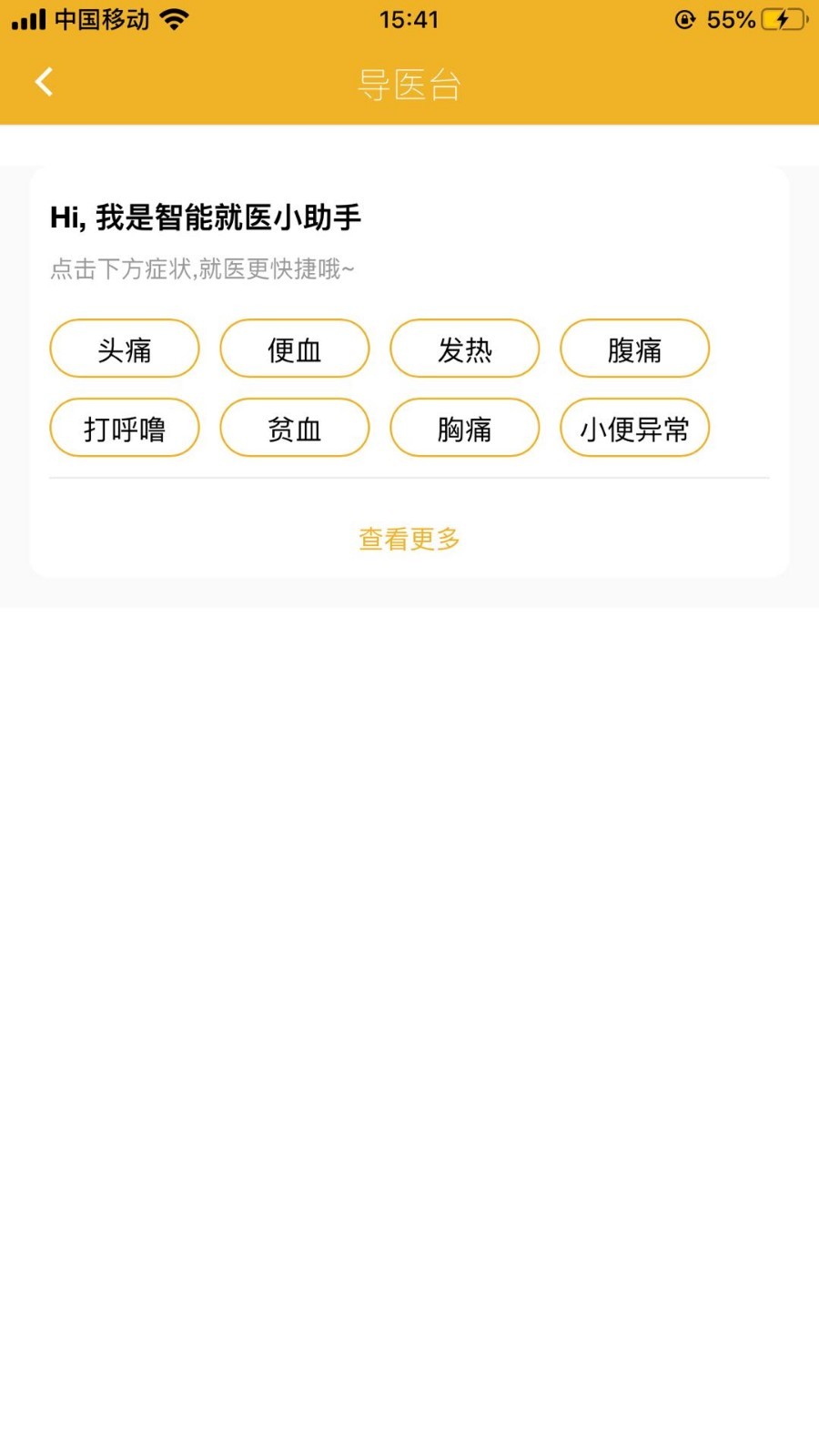819x1456 pixels.
Task: Select the 小便异常 chip
Action: tap(634, 428)
